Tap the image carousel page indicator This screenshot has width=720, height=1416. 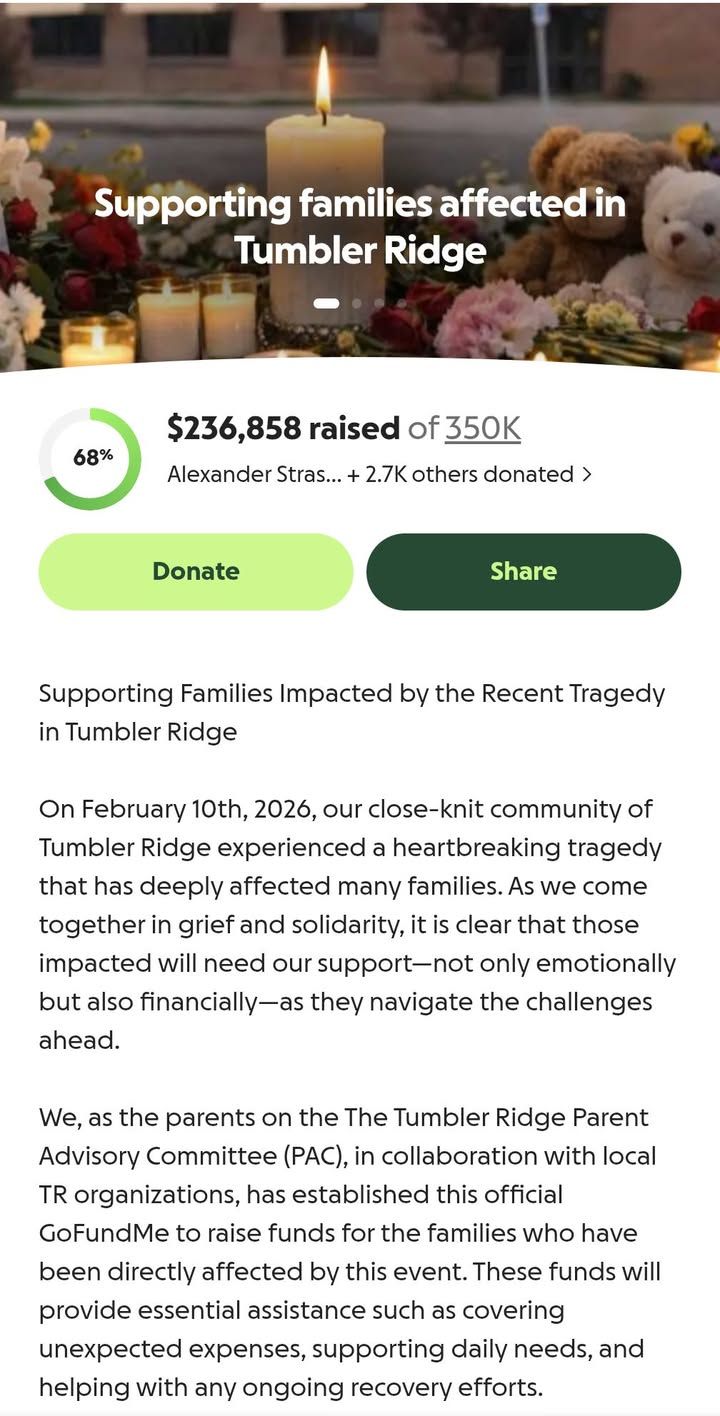(x=360, y=302)
